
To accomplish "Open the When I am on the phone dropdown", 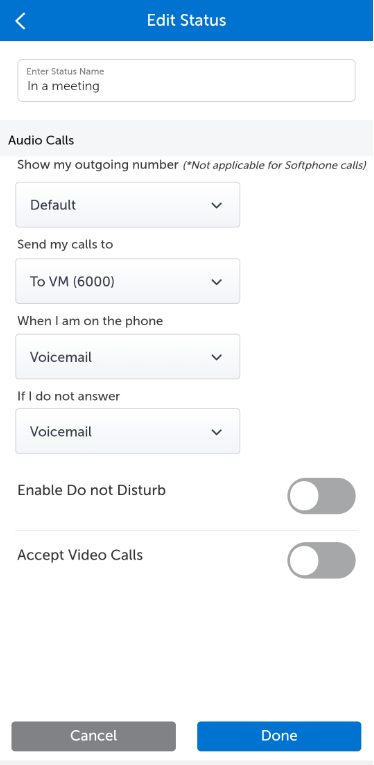I will [128, 357].
